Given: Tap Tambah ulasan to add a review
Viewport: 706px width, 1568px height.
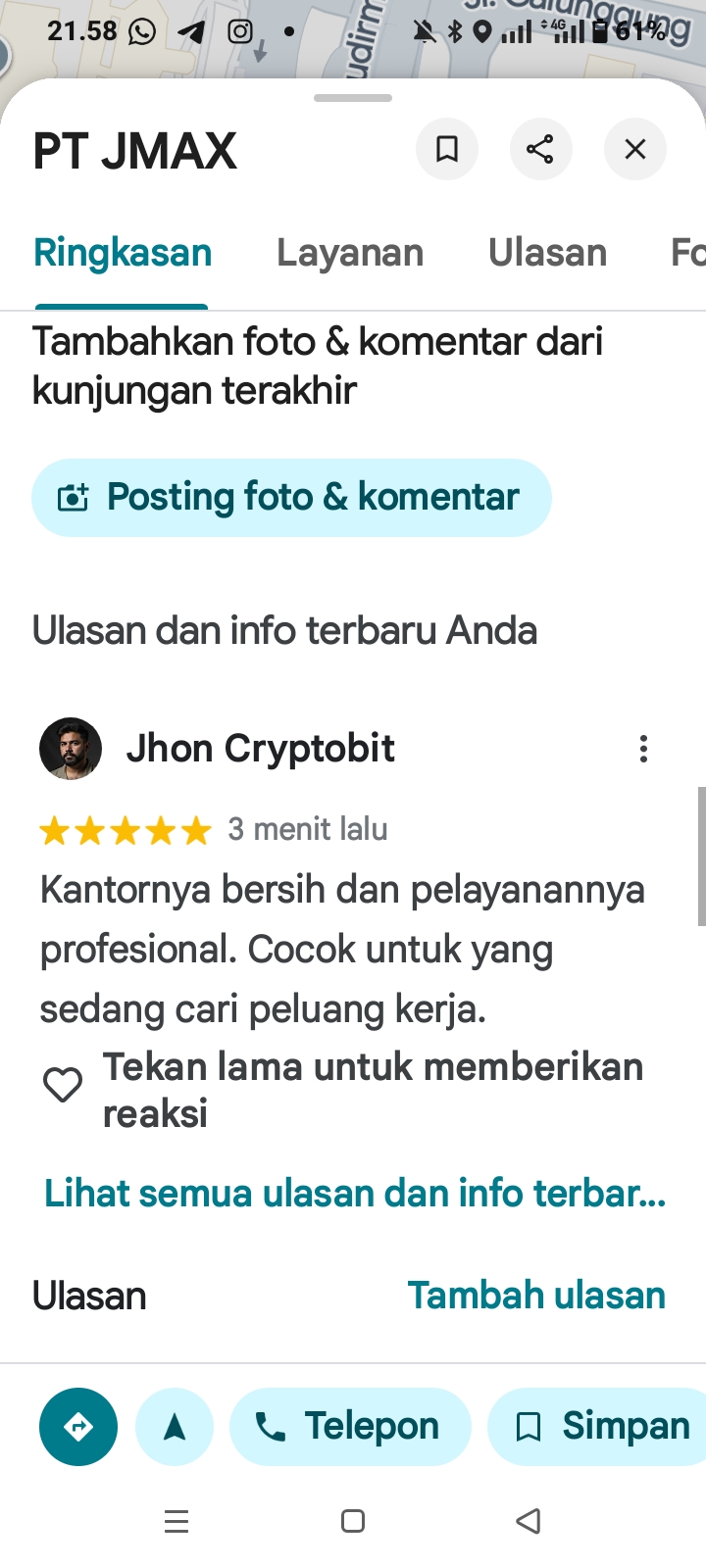Looking at the screenshot, I should click(x=536, y=1296).
